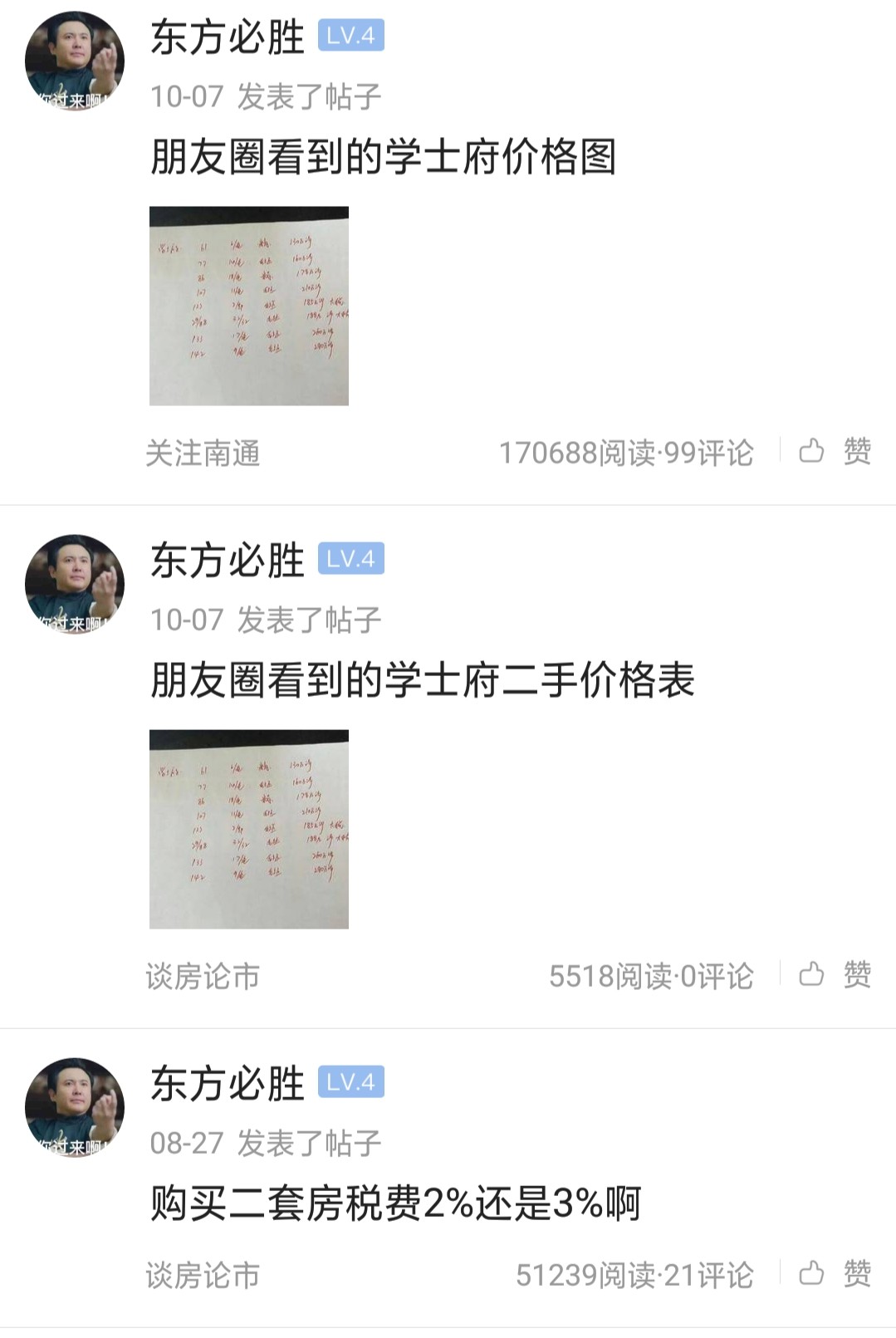View 东方必胜 profile from the 价格图 post avatar
Screen dimensions: 896x1338
[x=75, y=61]
